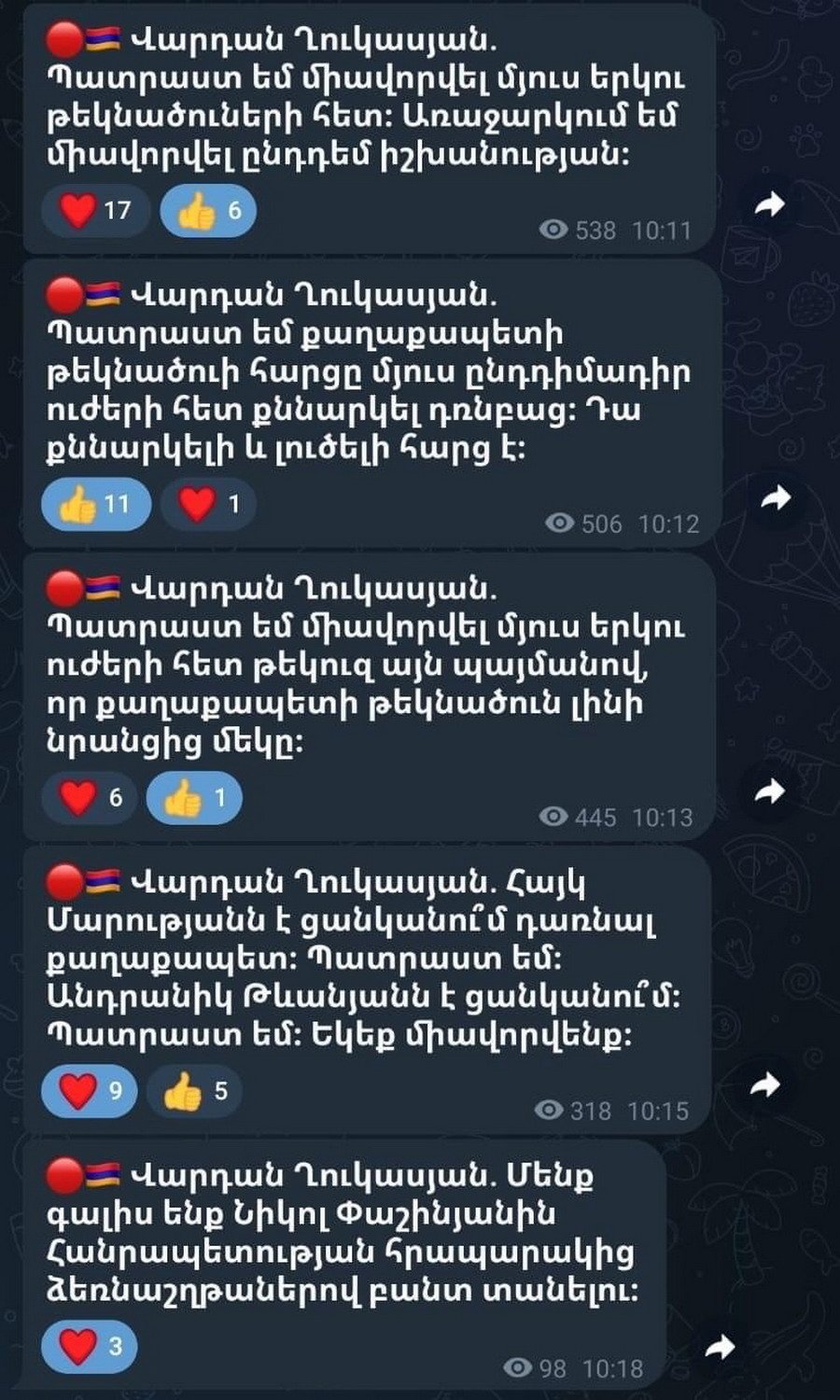Tap the heart reaction with 1 on the 10:12 post
The height and width of the screenshot is (1400, 840).
(208, 504)
